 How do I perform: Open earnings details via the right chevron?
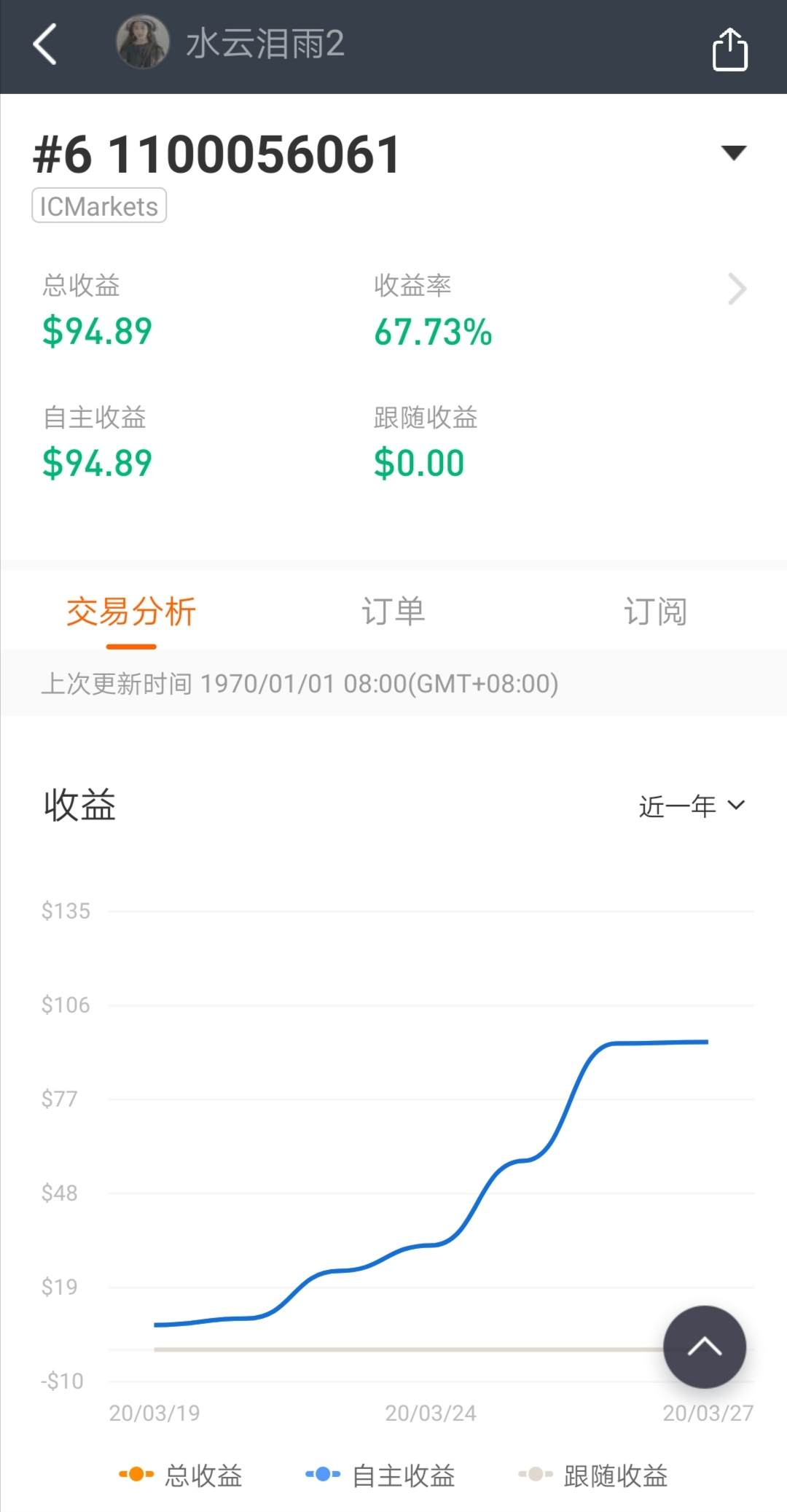point(737,289)
